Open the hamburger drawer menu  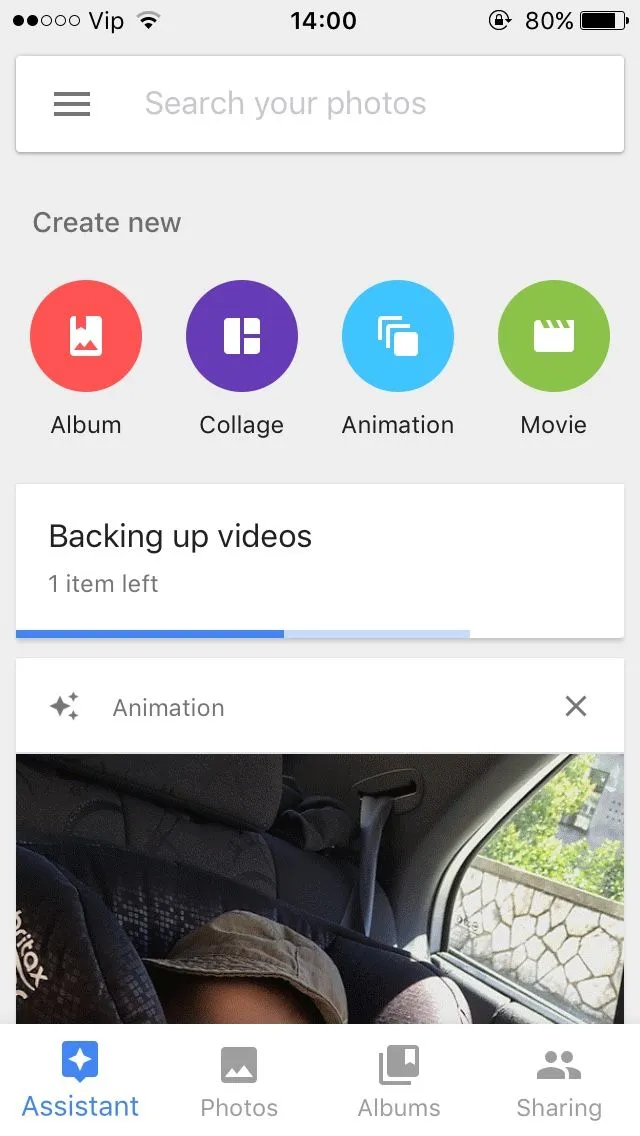[x=72, y=104]
